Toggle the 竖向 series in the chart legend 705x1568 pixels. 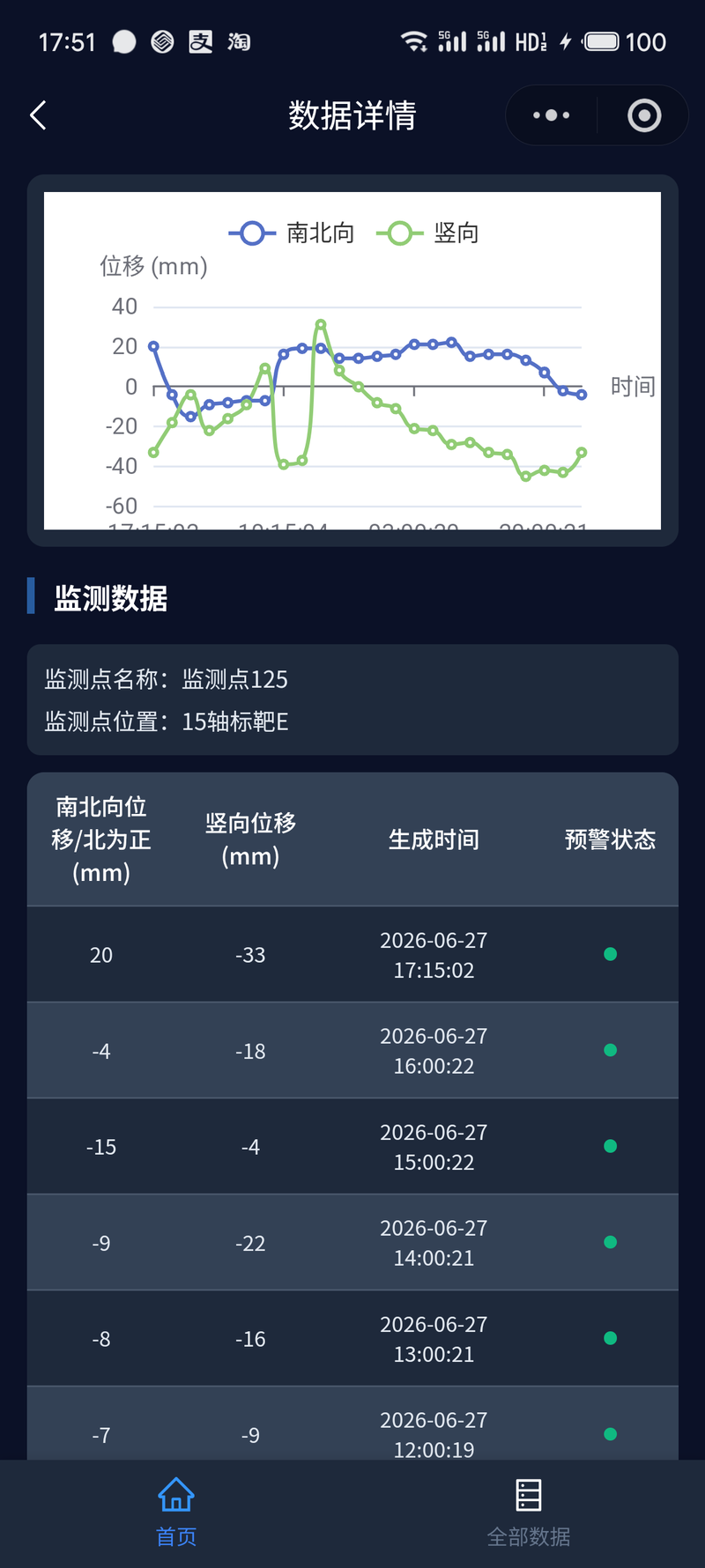point(427,233)
